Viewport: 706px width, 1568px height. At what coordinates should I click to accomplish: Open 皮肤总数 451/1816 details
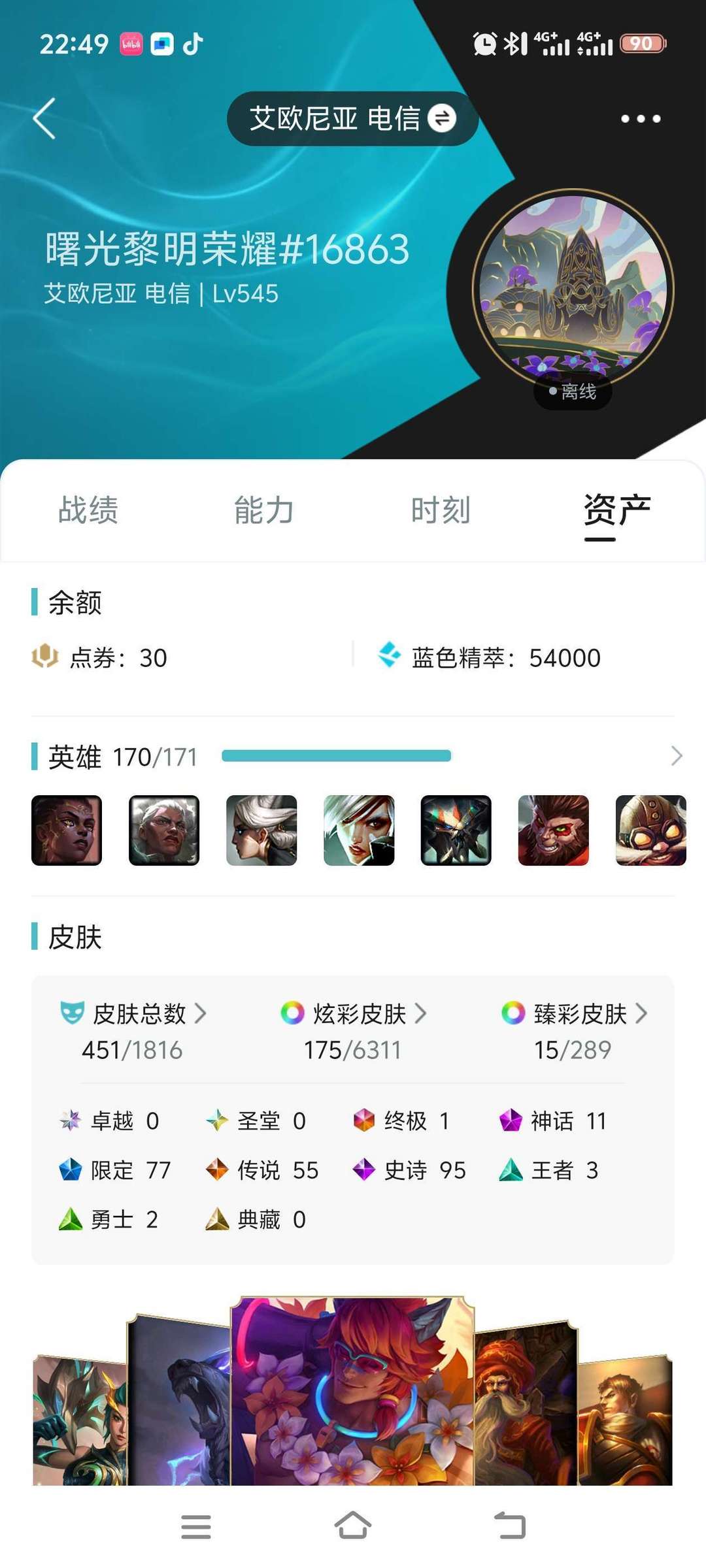tap(133, 1031)
